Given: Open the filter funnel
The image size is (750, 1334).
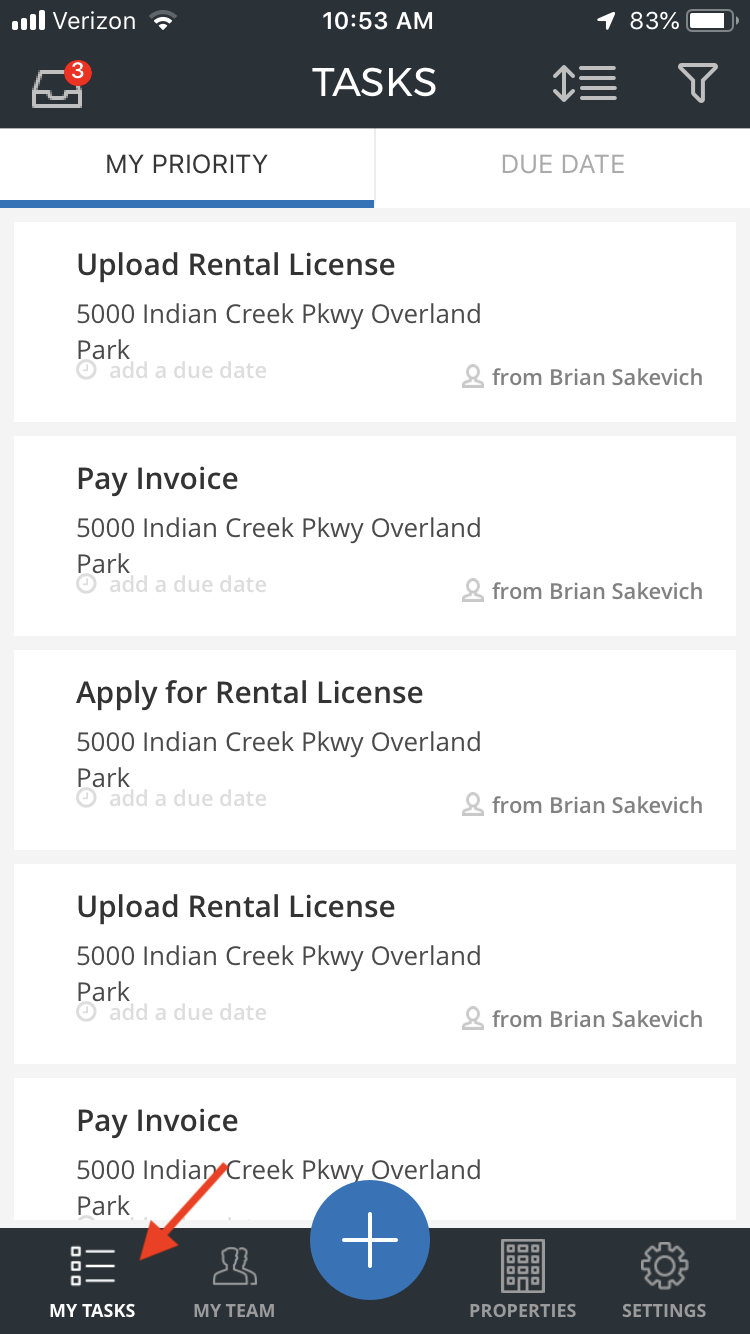Looking at the screenshot, I should [698, 83].
